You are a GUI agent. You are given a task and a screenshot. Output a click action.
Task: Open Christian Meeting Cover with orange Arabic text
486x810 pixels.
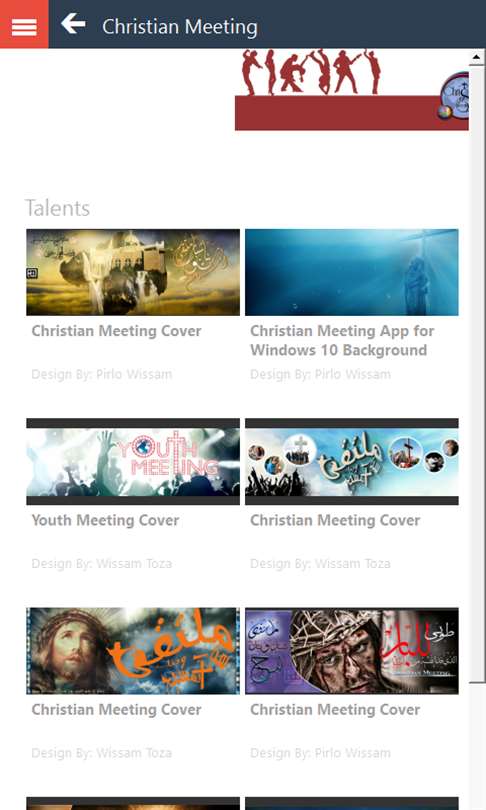133,651
